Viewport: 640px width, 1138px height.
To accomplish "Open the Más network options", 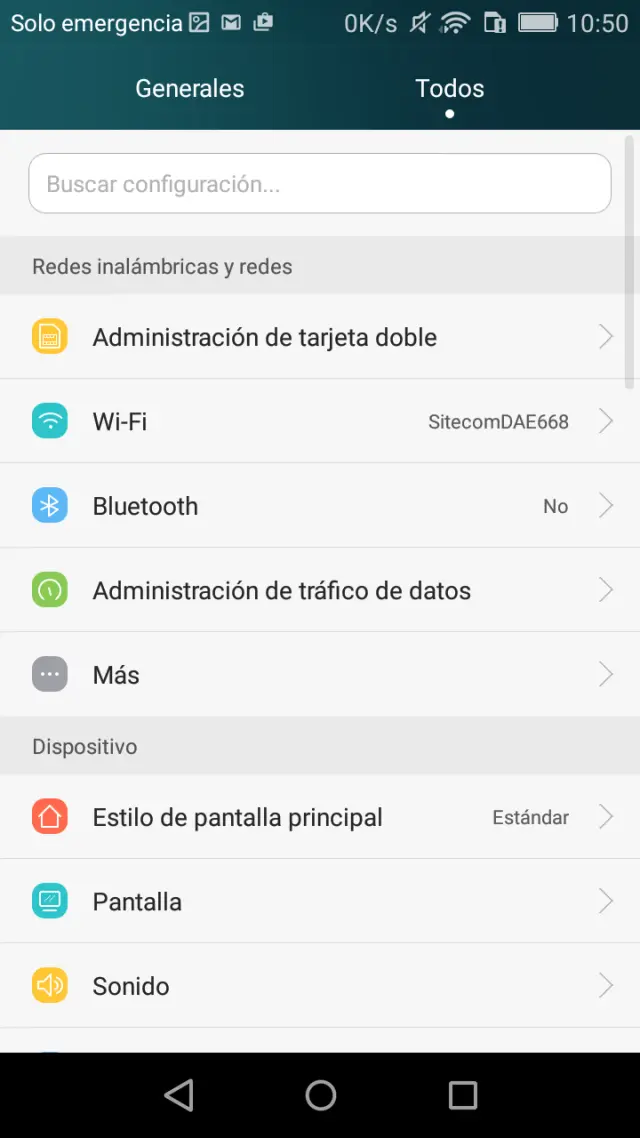I will (320, 675).
